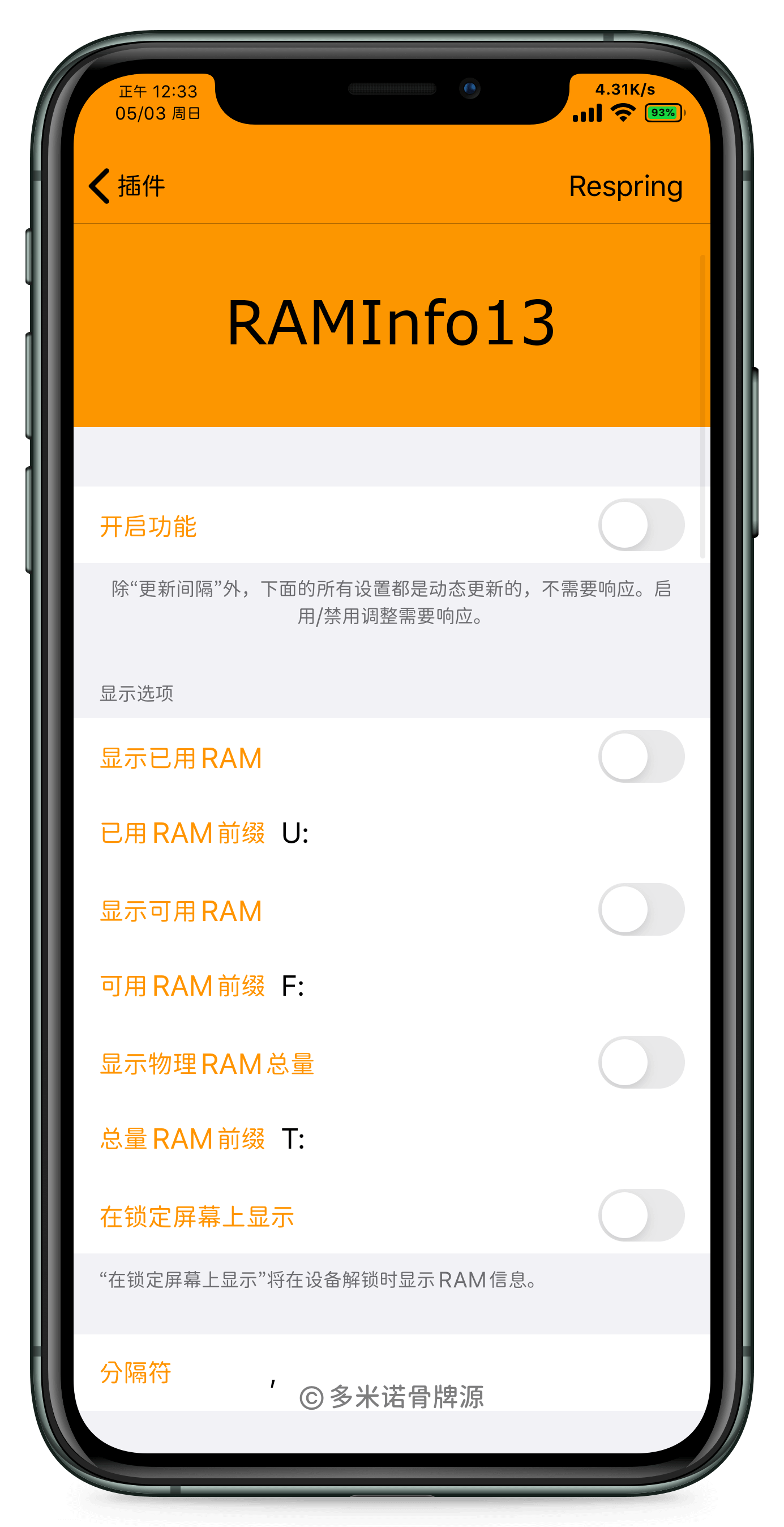Screen dimensions: 784x1527
Task: Enable 显示物理 RAM 总量
Action: point(641,1063)
